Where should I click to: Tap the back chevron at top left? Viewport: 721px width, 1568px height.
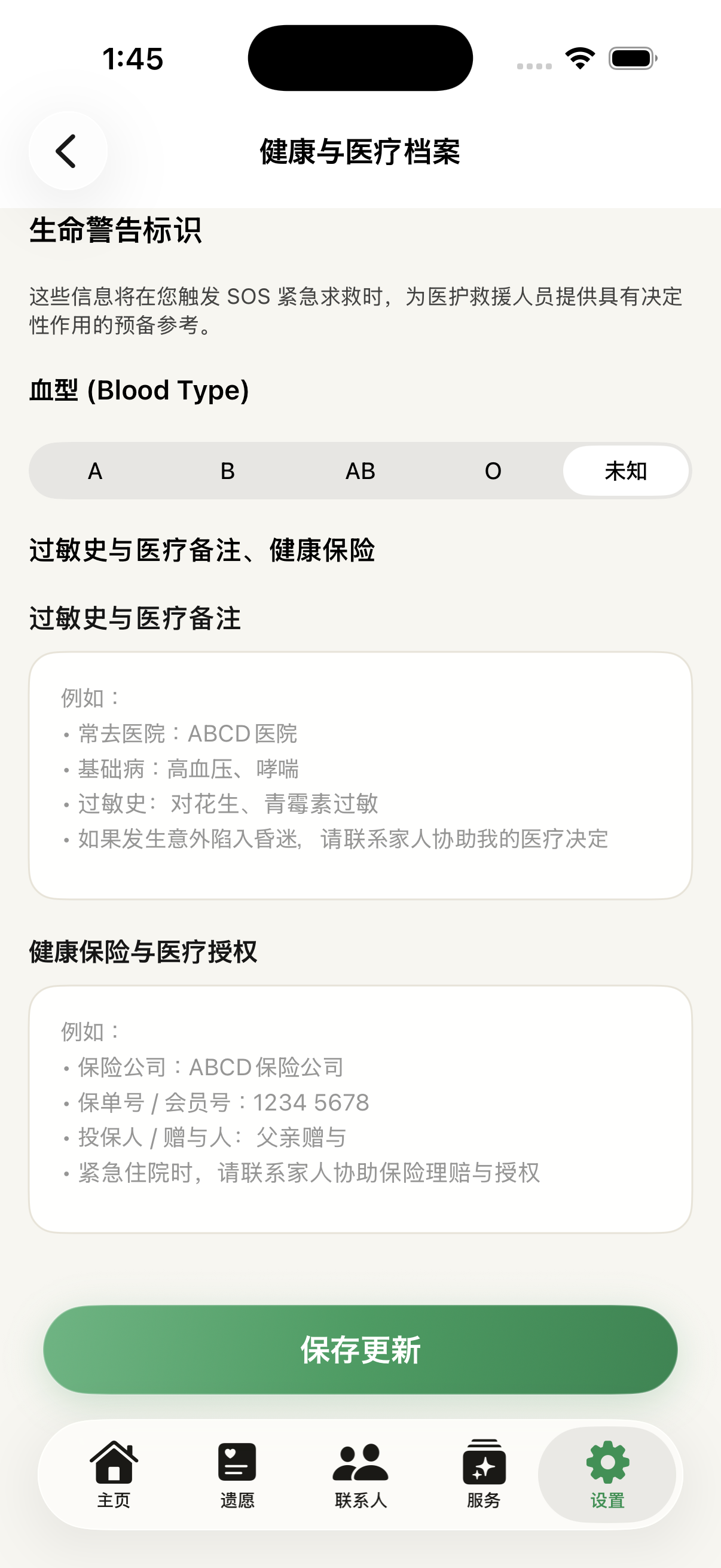pyautogui.click(x=67, y=151)
